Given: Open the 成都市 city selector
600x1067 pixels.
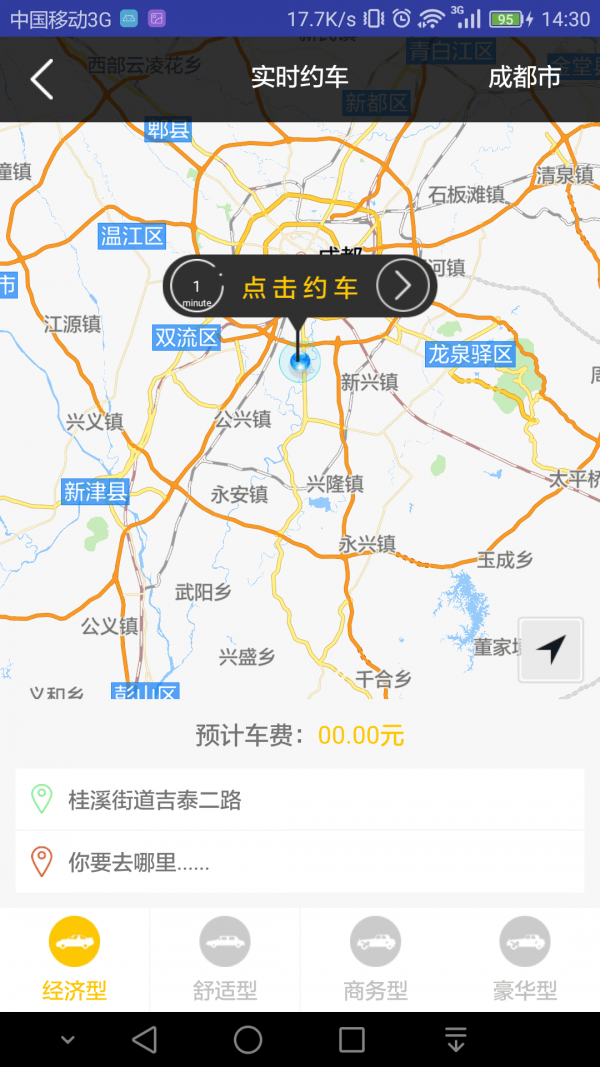Looking at the screenshot, I should pos(524,78).
